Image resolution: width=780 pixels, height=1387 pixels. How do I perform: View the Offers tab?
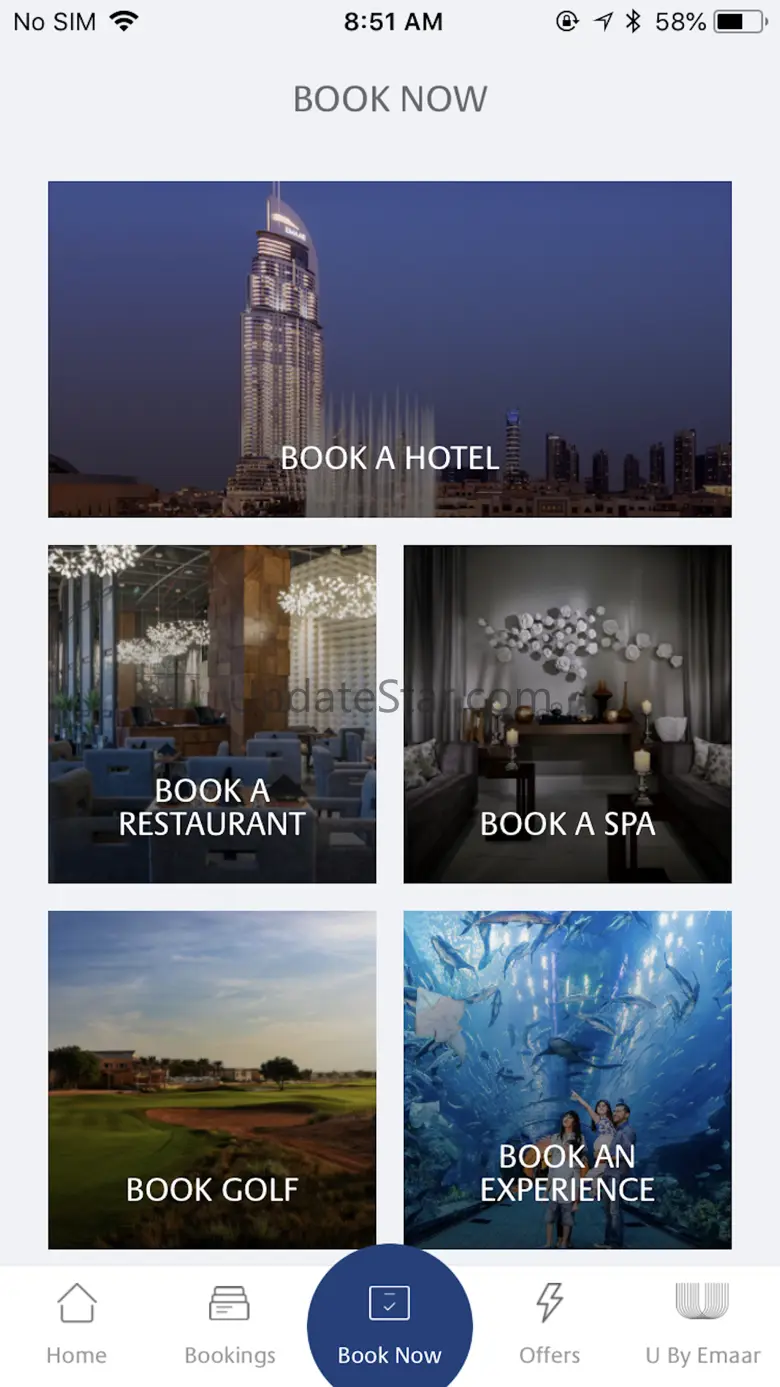point(549,1325)
